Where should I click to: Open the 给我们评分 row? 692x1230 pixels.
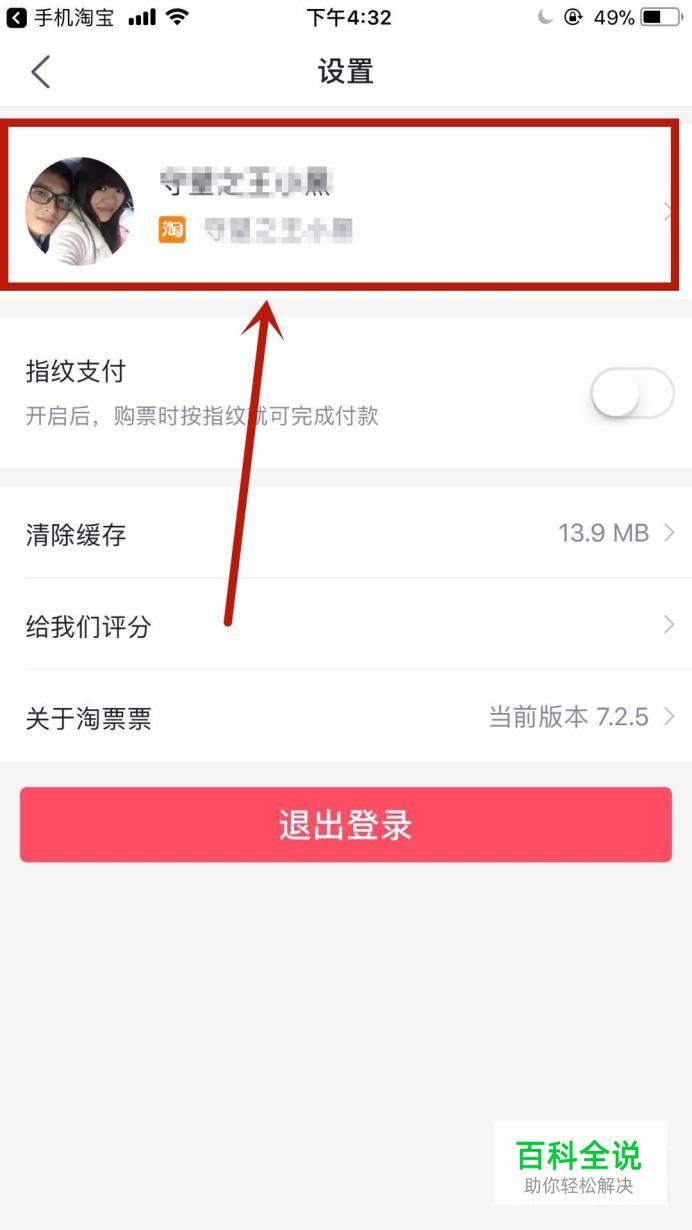coord(345,626)
